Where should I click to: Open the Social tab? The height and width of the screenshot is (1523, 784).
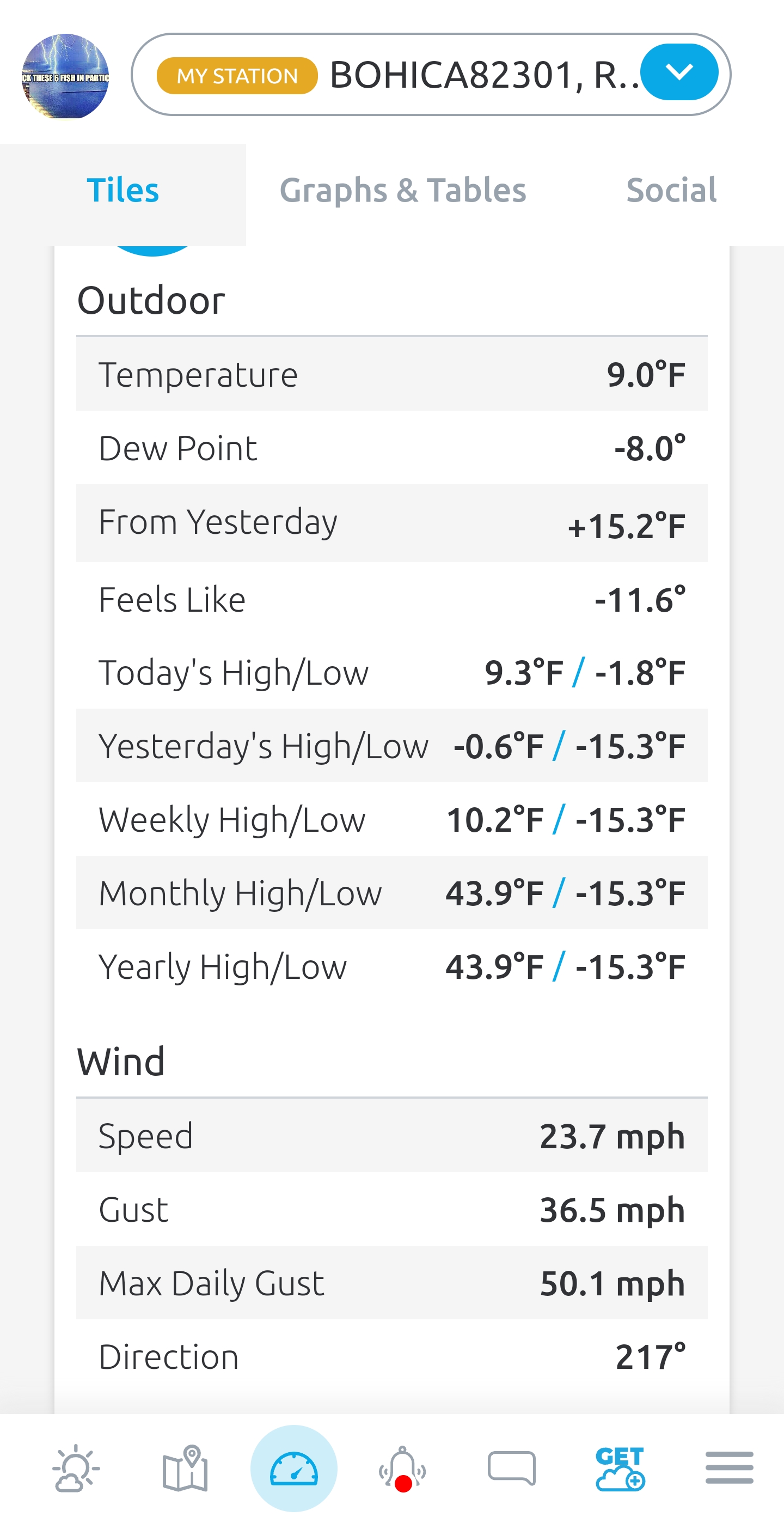671,191
